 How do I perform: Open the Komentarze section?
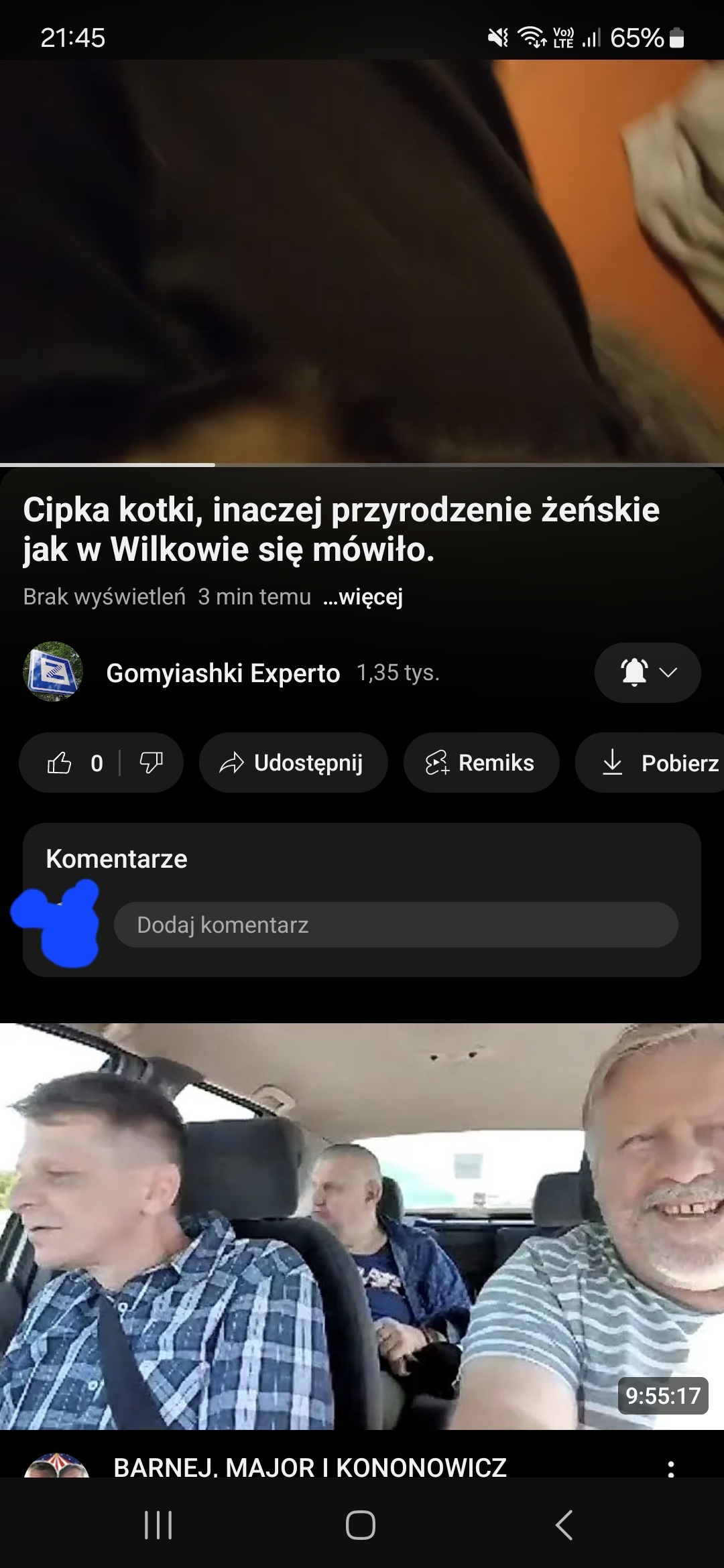pos(117,859)
